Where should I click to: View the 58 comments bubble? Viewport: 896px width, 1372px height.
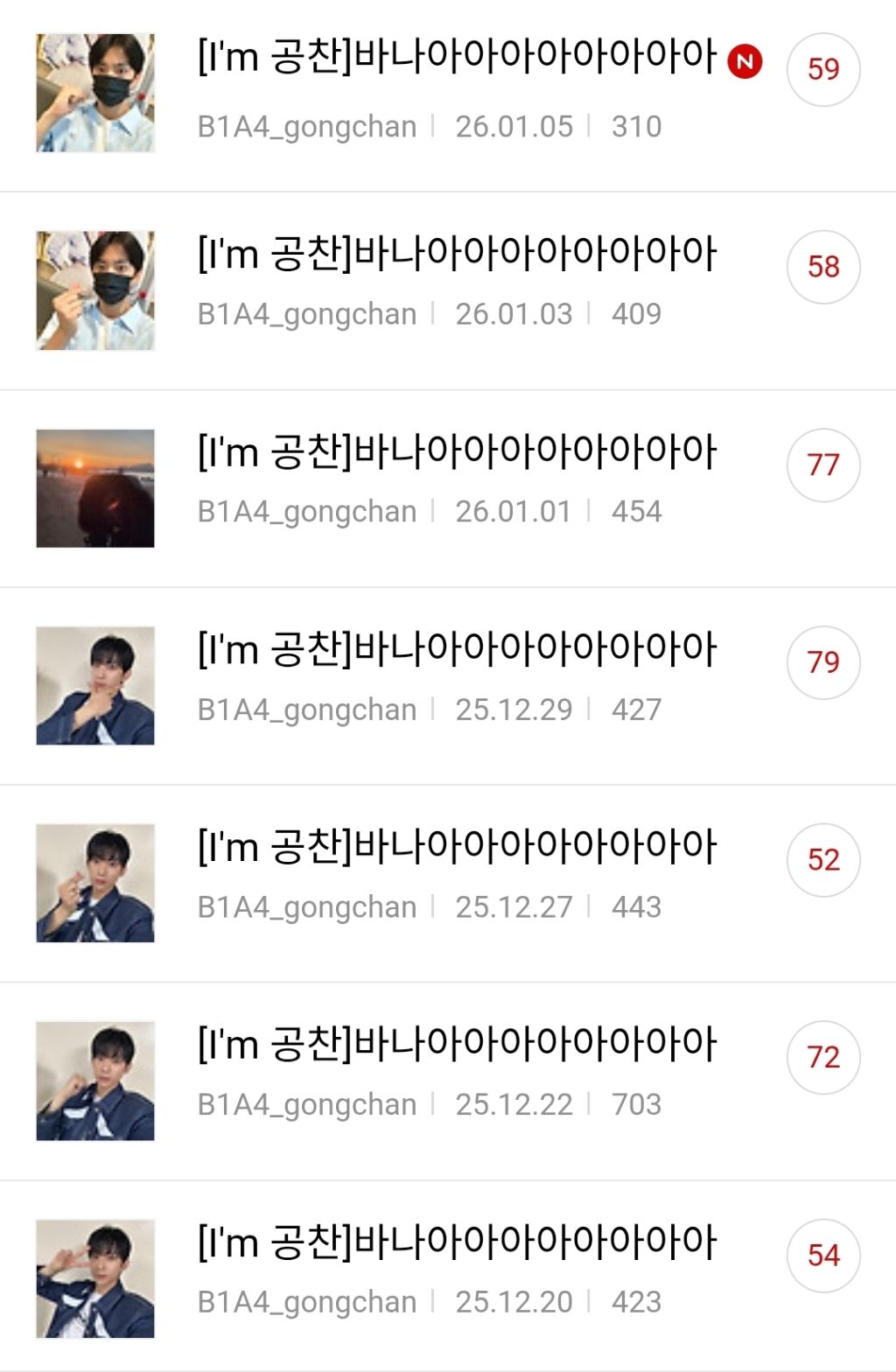(823, 267)
